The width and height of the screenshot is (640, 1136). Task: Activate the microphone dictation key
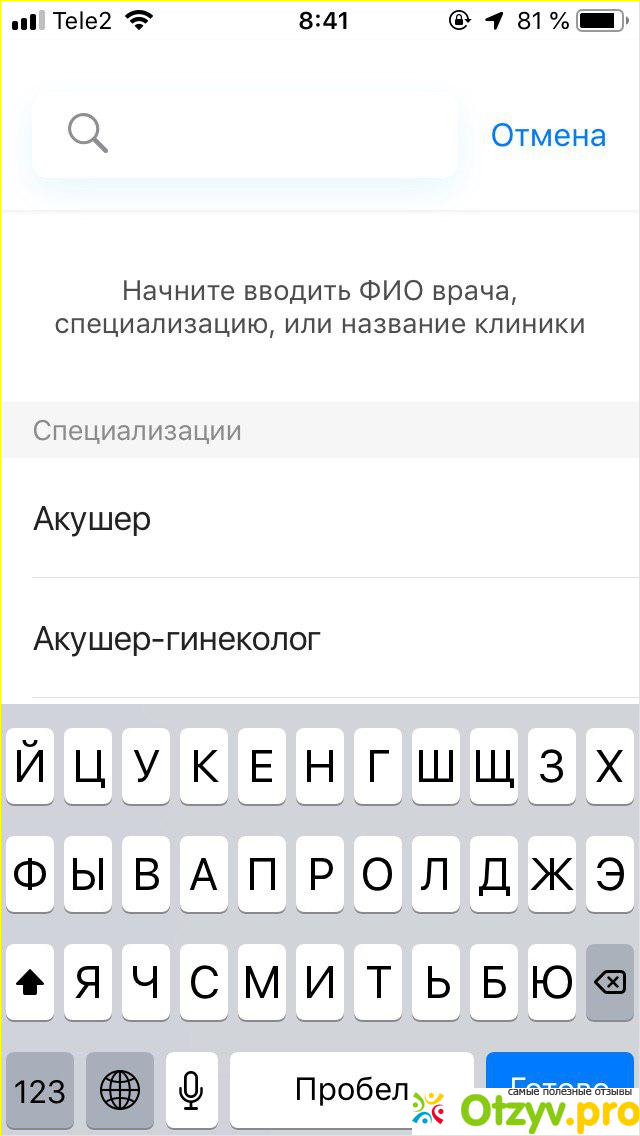pyautogui.click(x=192, y=1090)
